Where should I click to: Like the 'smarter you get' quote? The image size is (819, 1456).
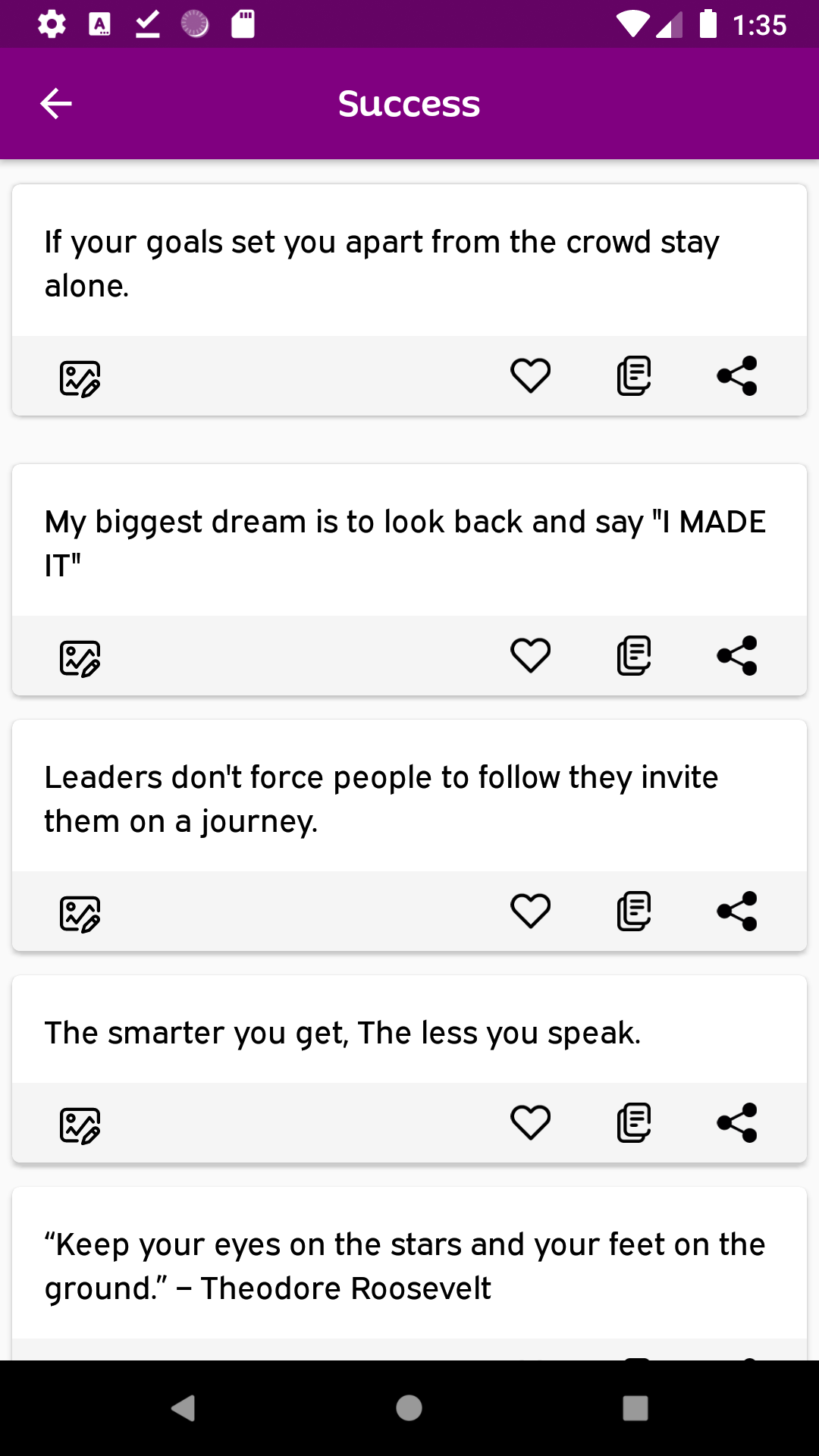point(530,1122)
